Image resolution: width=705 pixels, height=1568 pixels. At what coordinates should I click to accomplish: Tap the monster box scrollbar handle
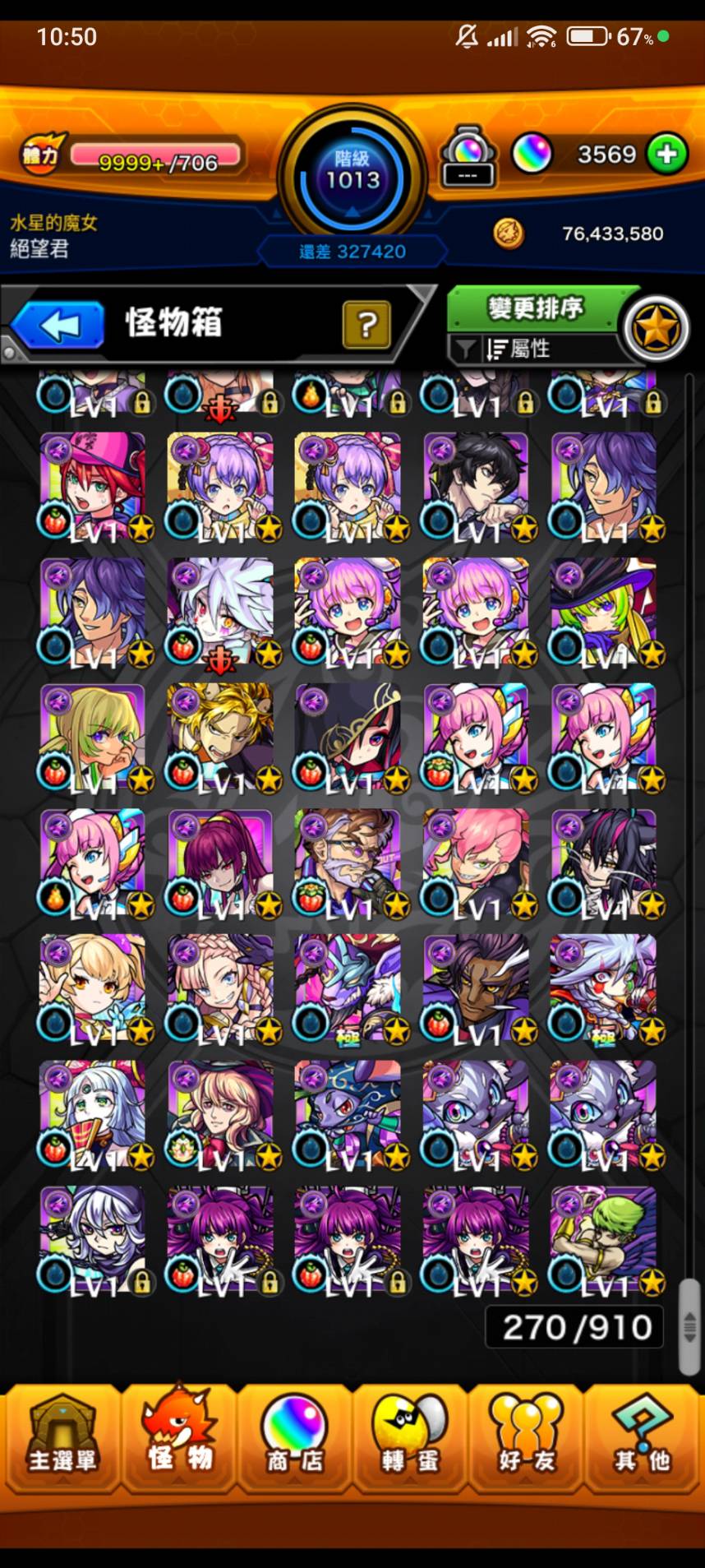click(x=689, y=1325)
